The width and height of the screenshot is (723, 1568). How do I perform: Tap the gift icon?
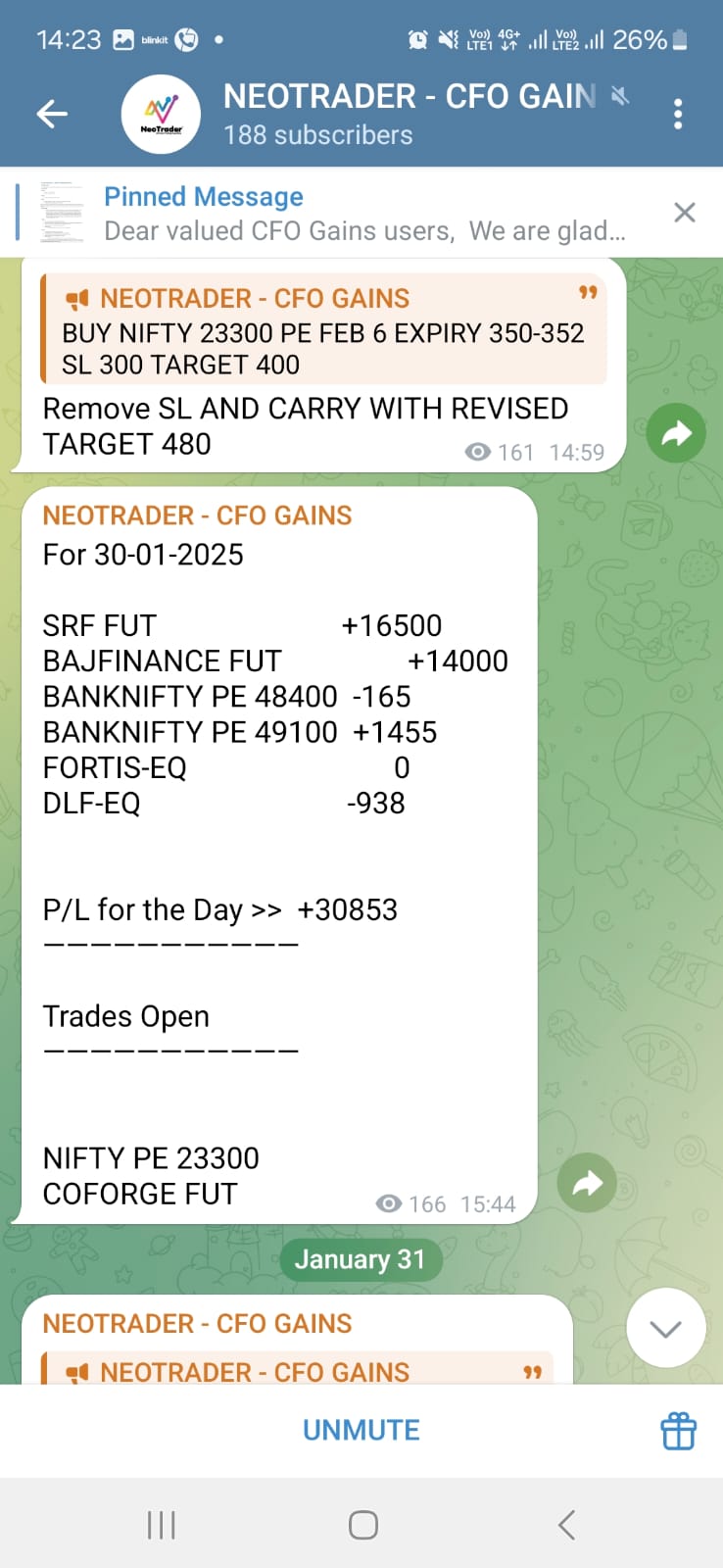pos(678,1431)
